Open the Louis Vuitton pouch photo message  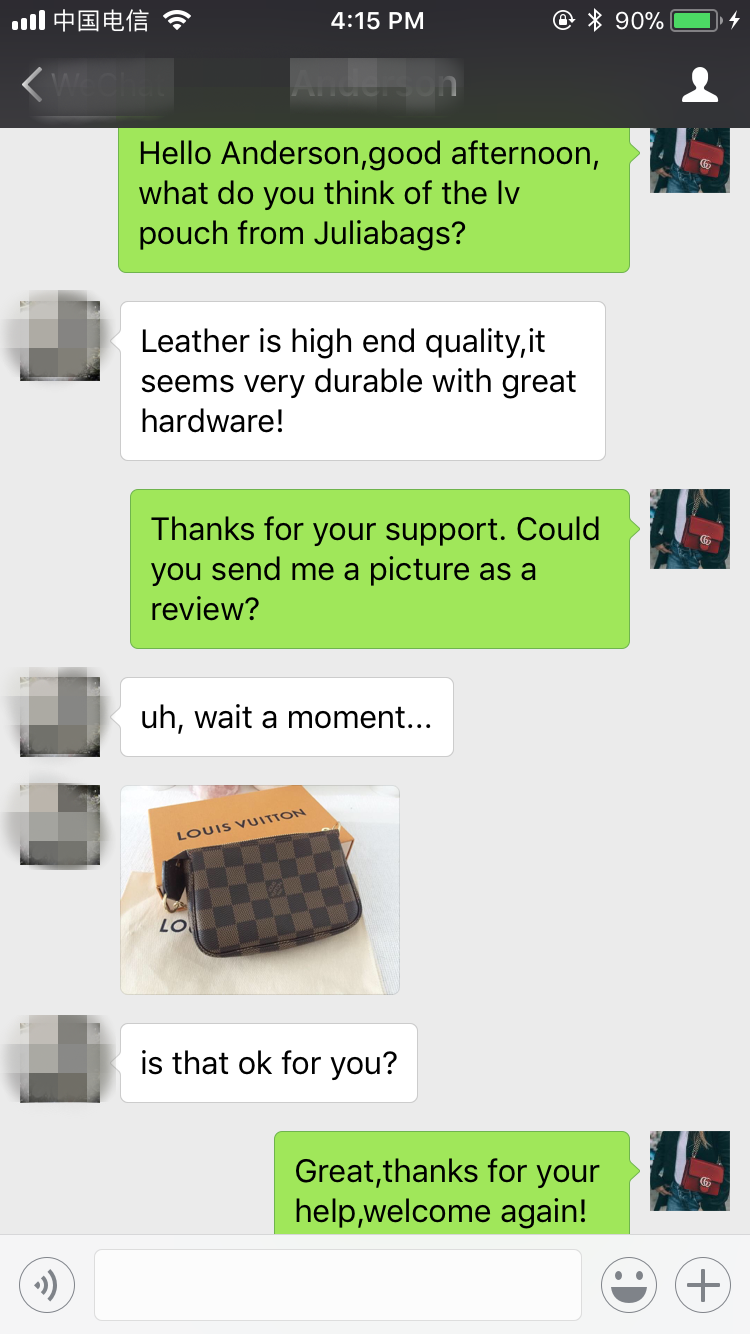coord(260,890)
